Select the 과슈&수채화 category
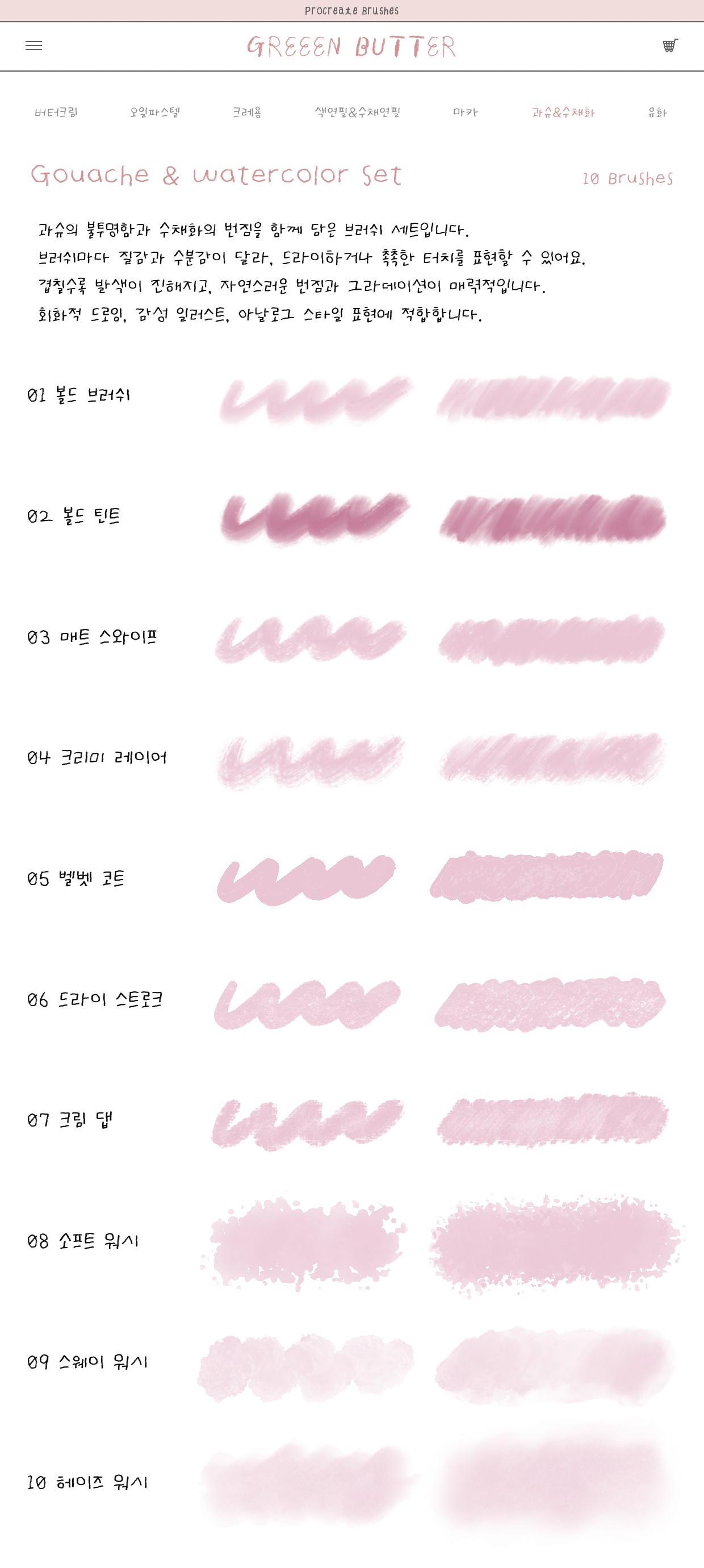704x1568 pixels. (563, 112)
